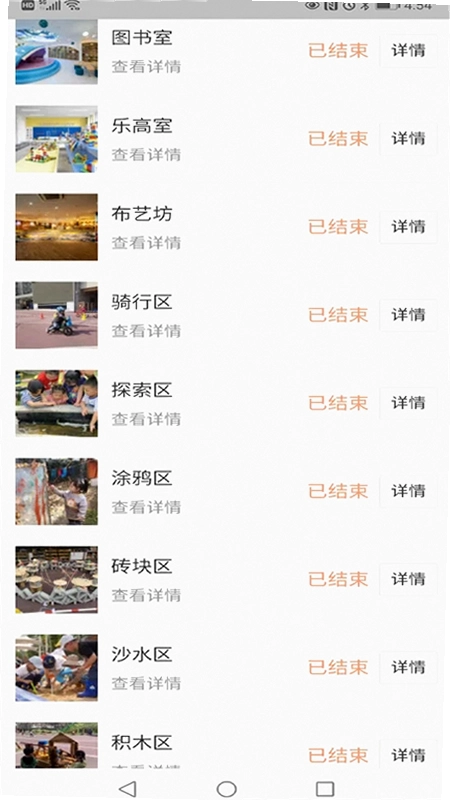
Task: Open 探索区 详情 button
Action: pos(408,403)
